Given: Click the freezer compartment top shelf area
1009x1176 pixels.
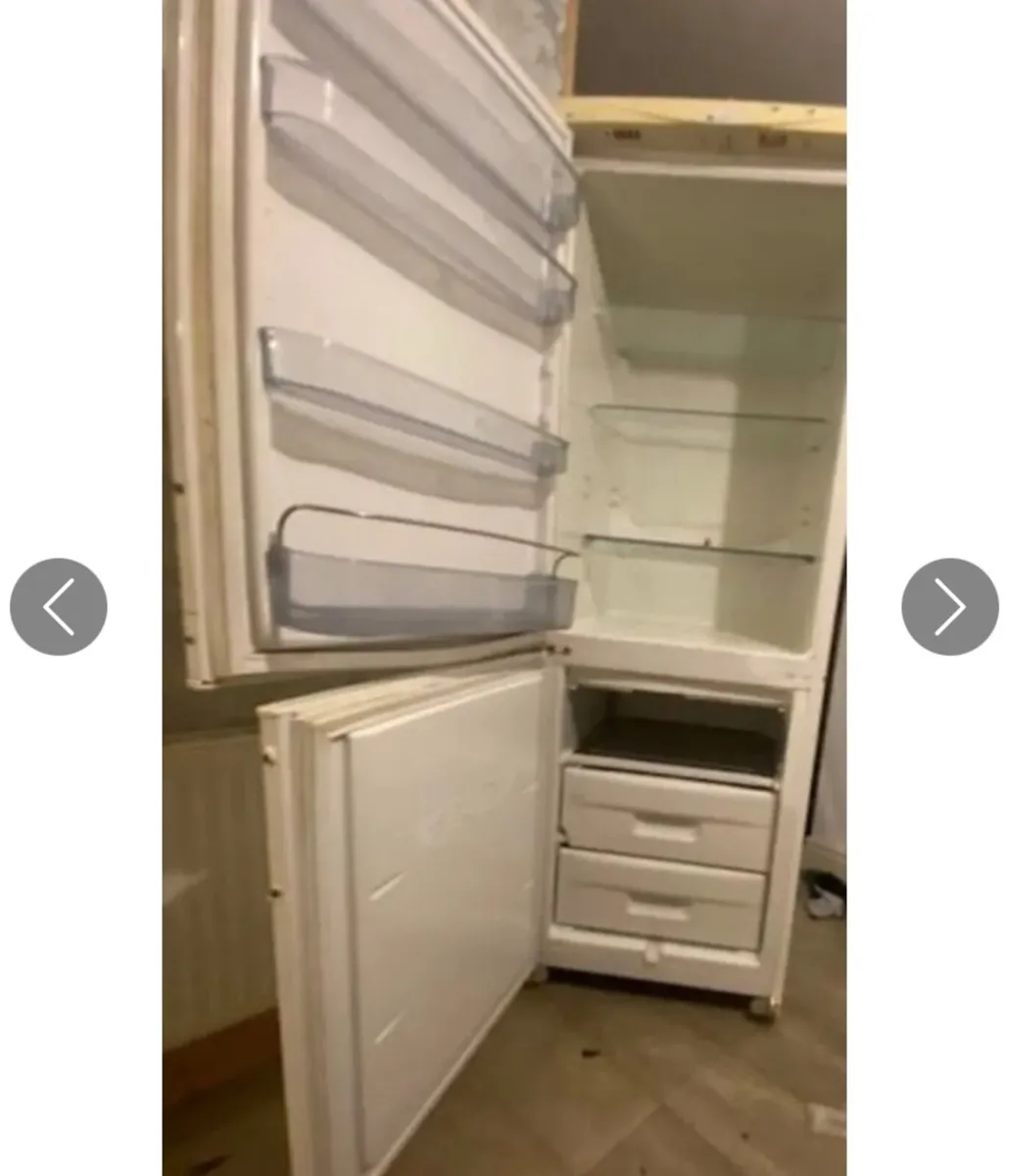Looking at the screenshot, I should click(x=676, y=725).
